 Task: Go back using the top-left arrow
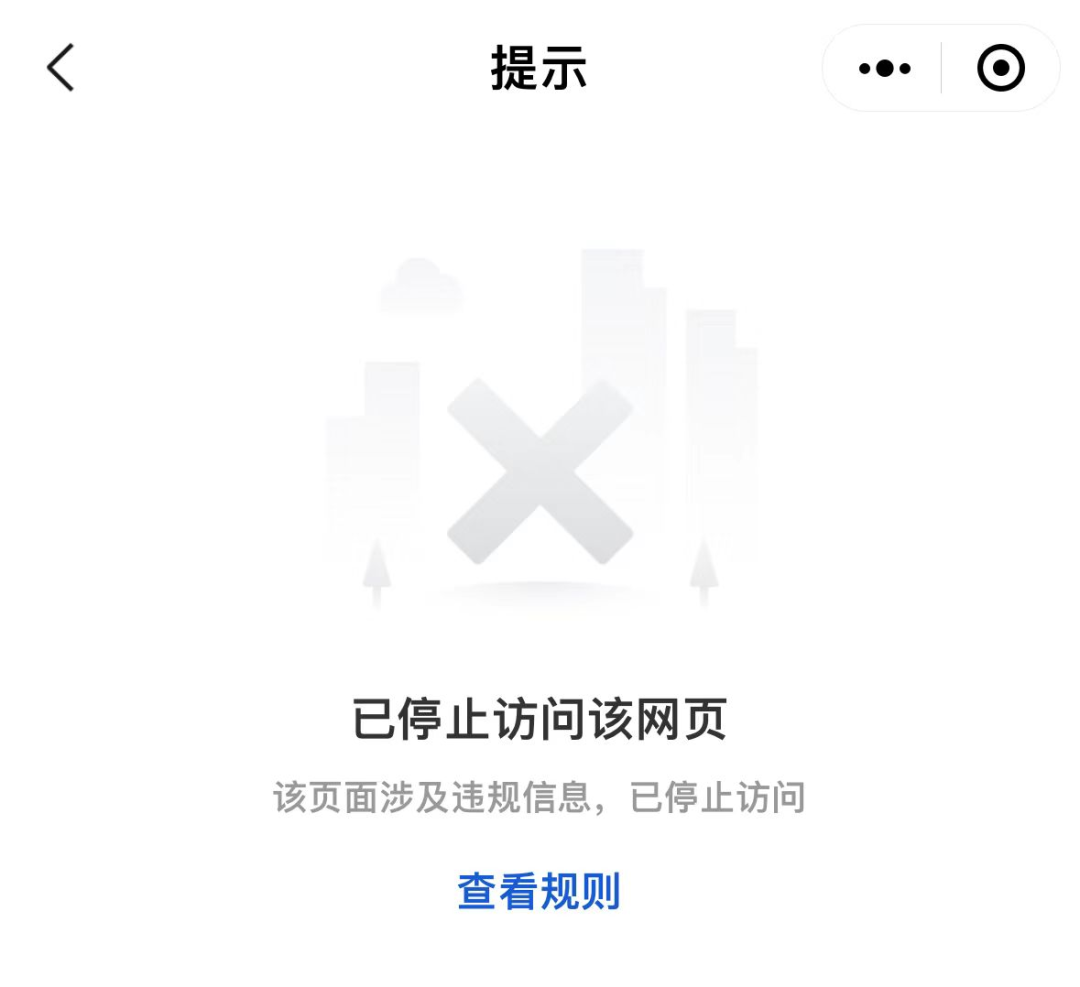pyautogui.click(x=60, y=69)
